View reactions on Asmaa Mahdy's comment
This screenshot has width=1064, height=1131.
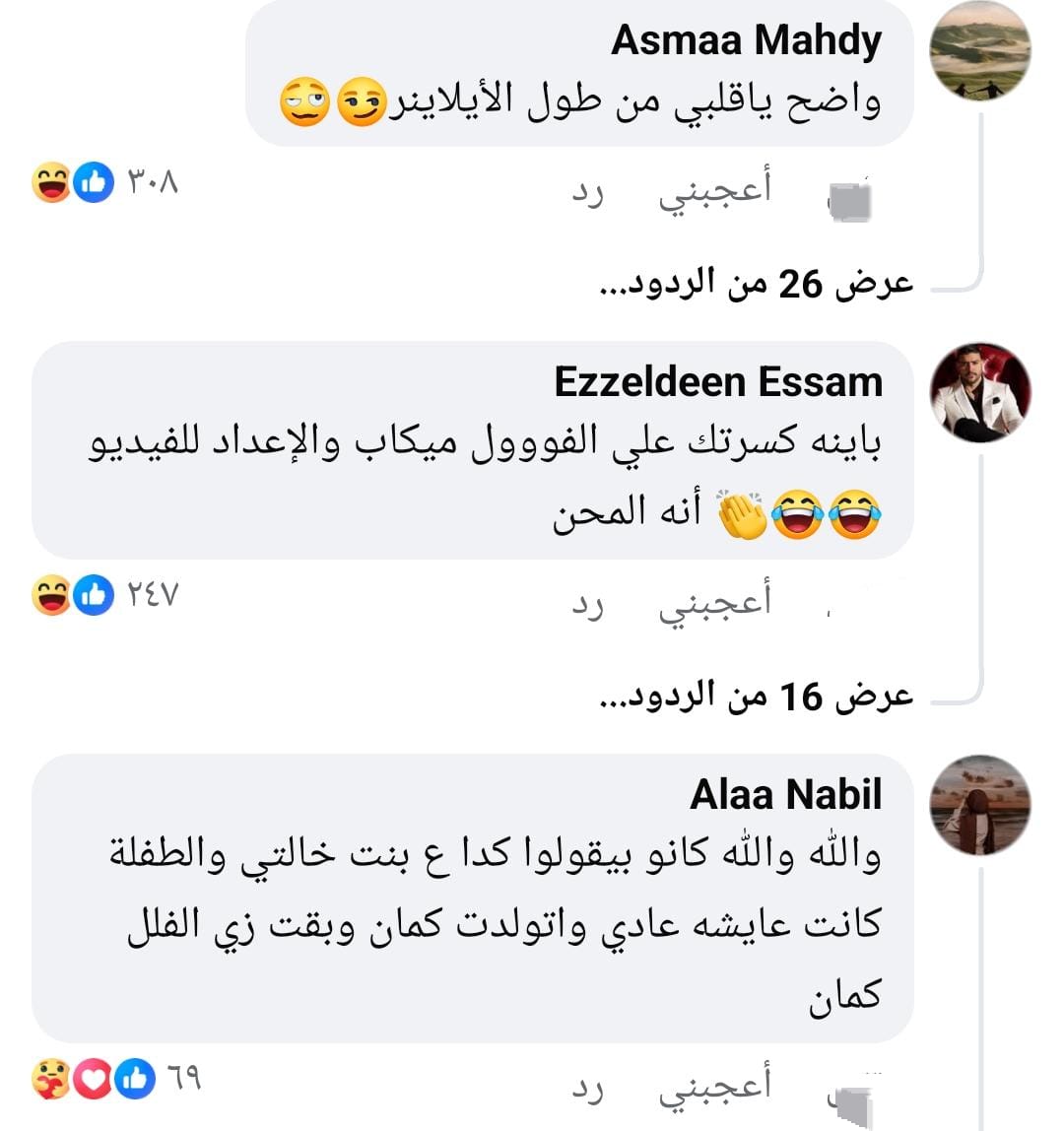click(103, 182)
